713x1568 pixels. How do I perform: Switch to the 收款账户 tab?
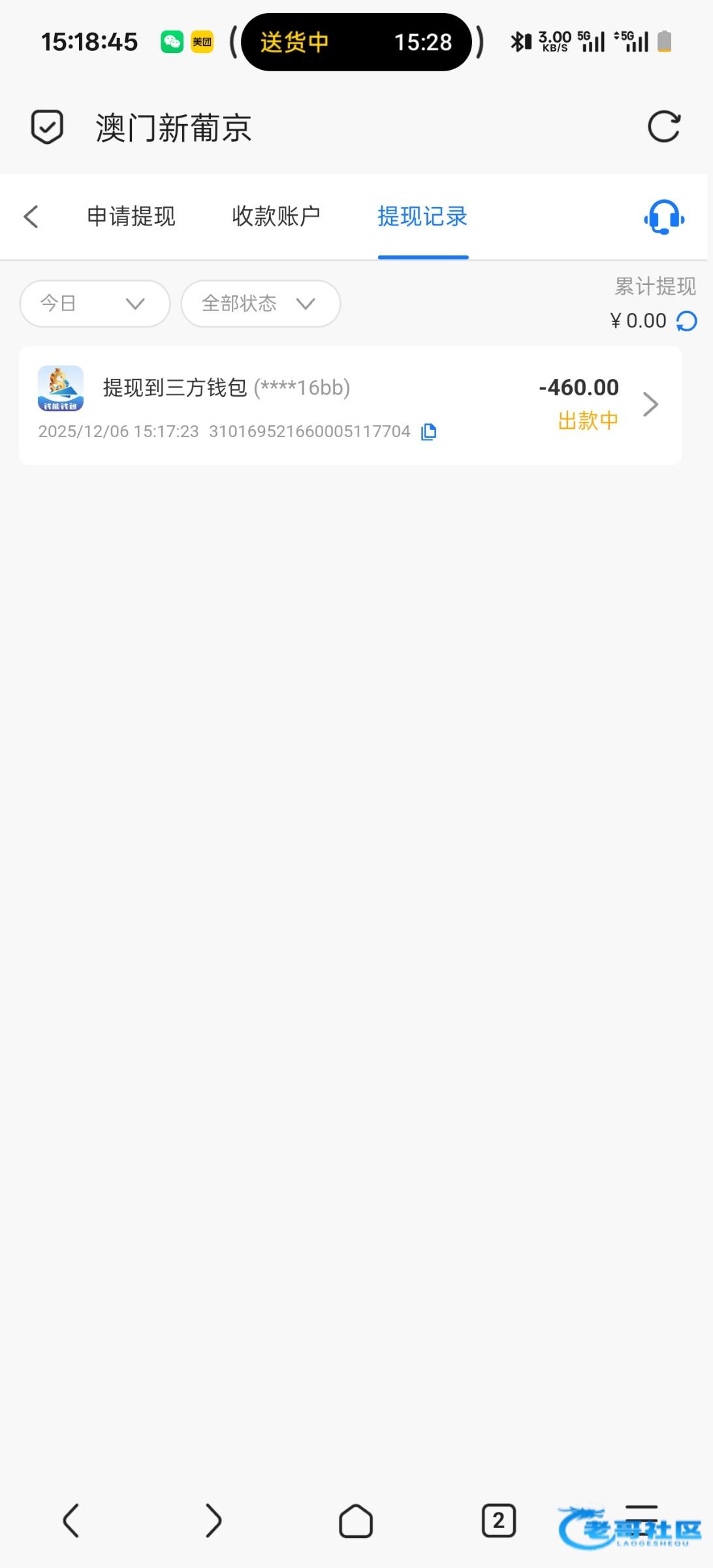pos(276,217)
